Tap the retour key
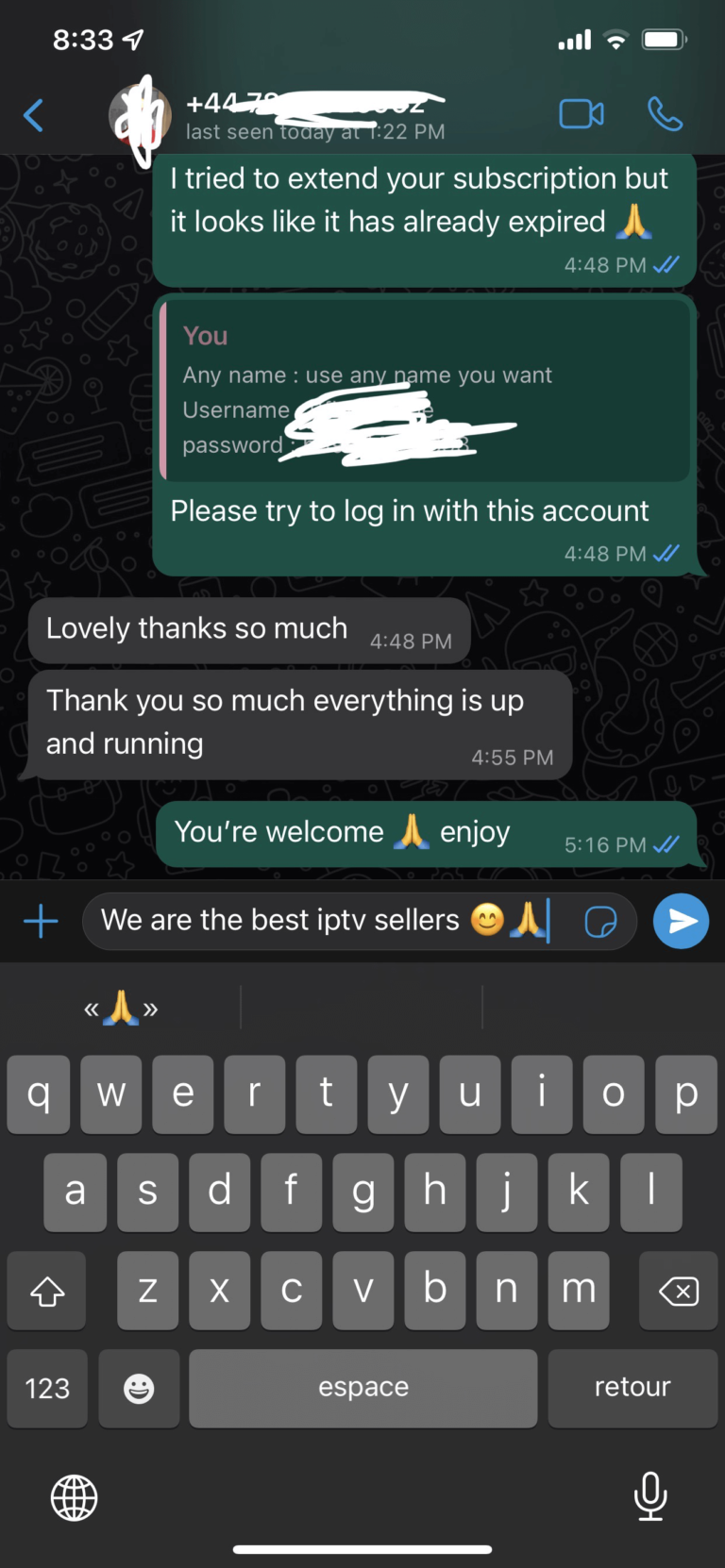The height and width of the screenshot is (1568, 725). [x=632, y=1388]
